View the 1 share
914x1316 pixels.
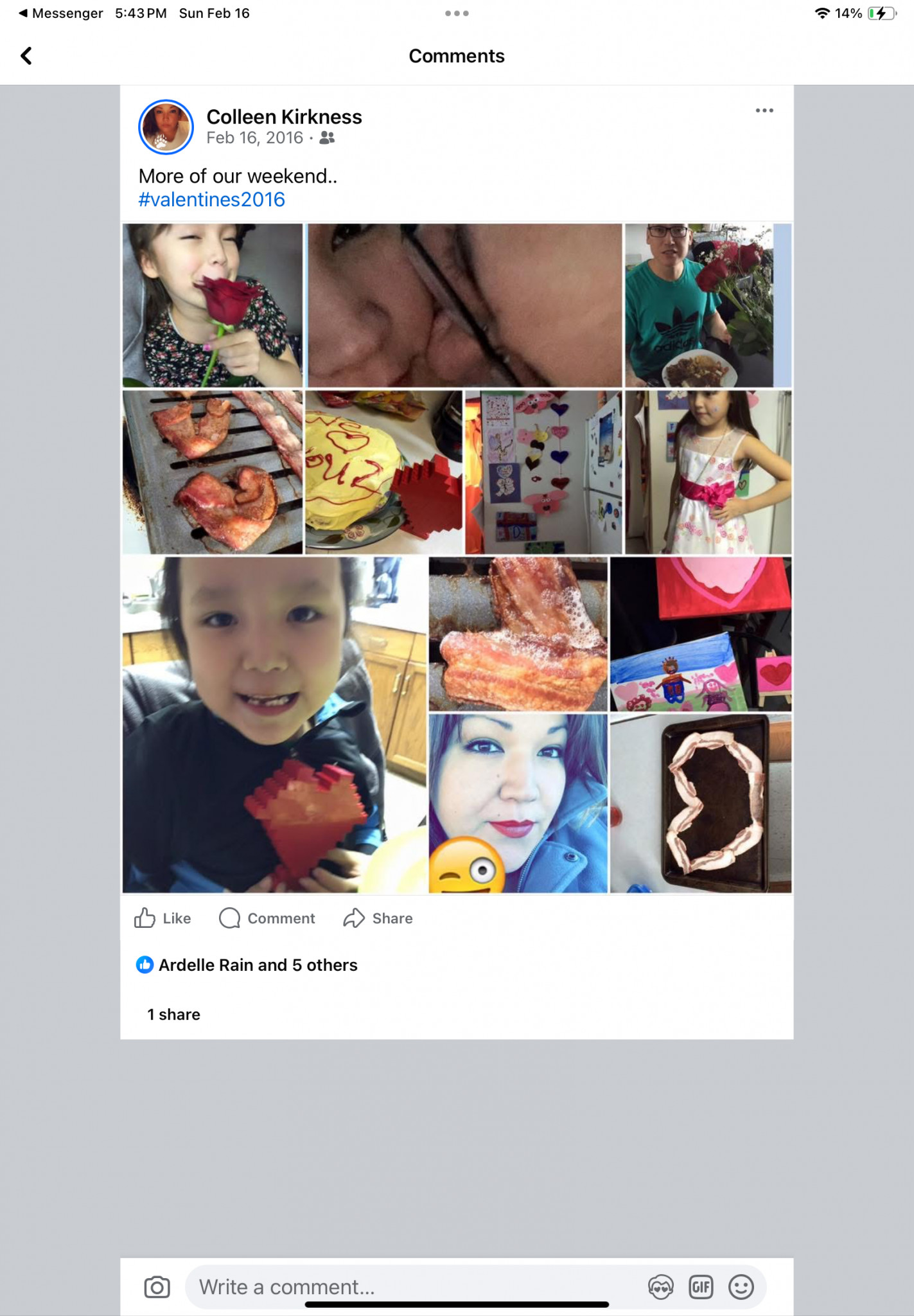tap(173, 1015)
